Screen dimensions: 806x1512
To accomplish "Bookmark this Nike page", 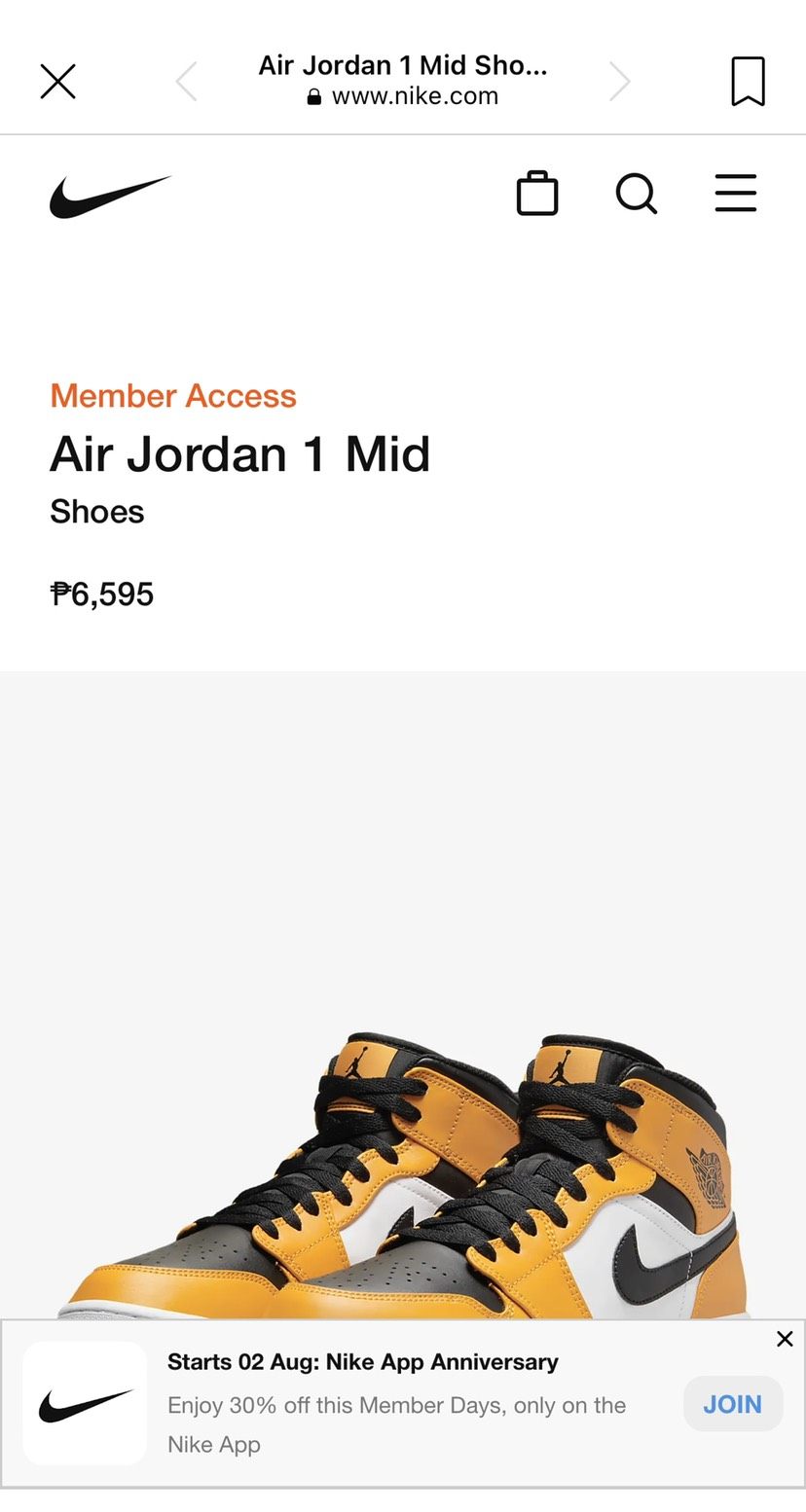I will pos(748,81).
